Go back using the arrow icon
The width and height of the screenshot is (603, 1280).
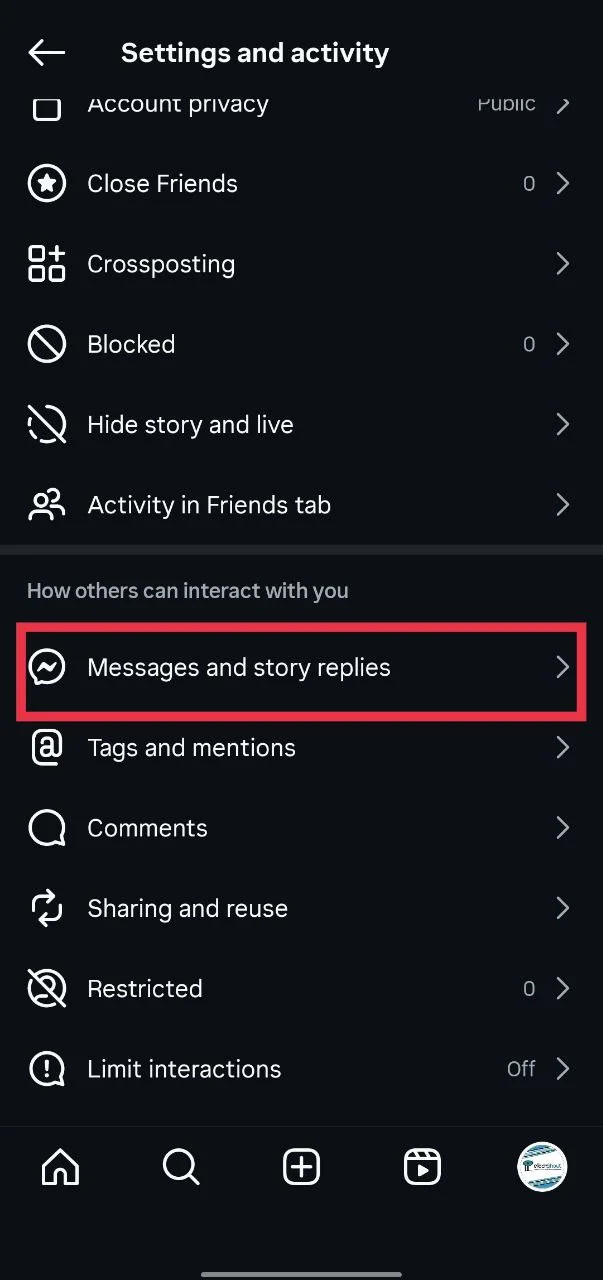click(46, 53)
